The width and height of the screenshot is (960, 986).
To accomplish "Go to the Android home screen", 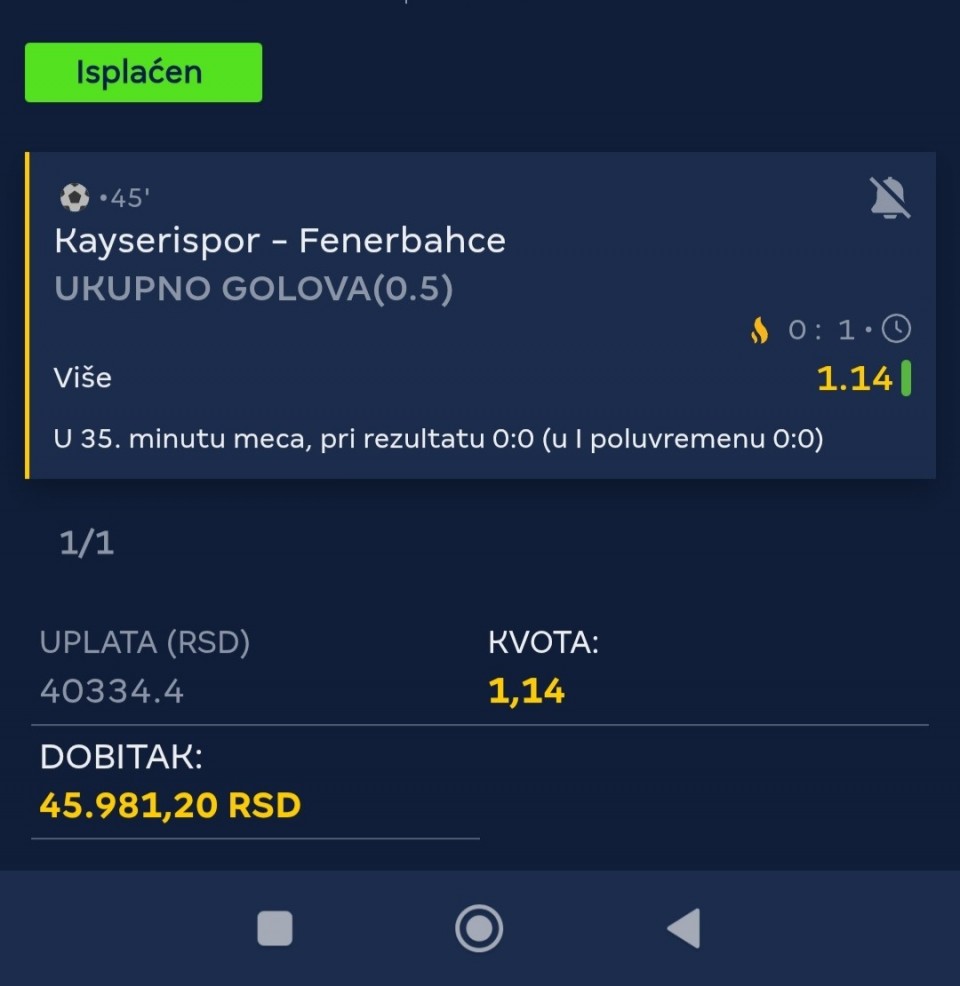I will [x=479, y=928].
